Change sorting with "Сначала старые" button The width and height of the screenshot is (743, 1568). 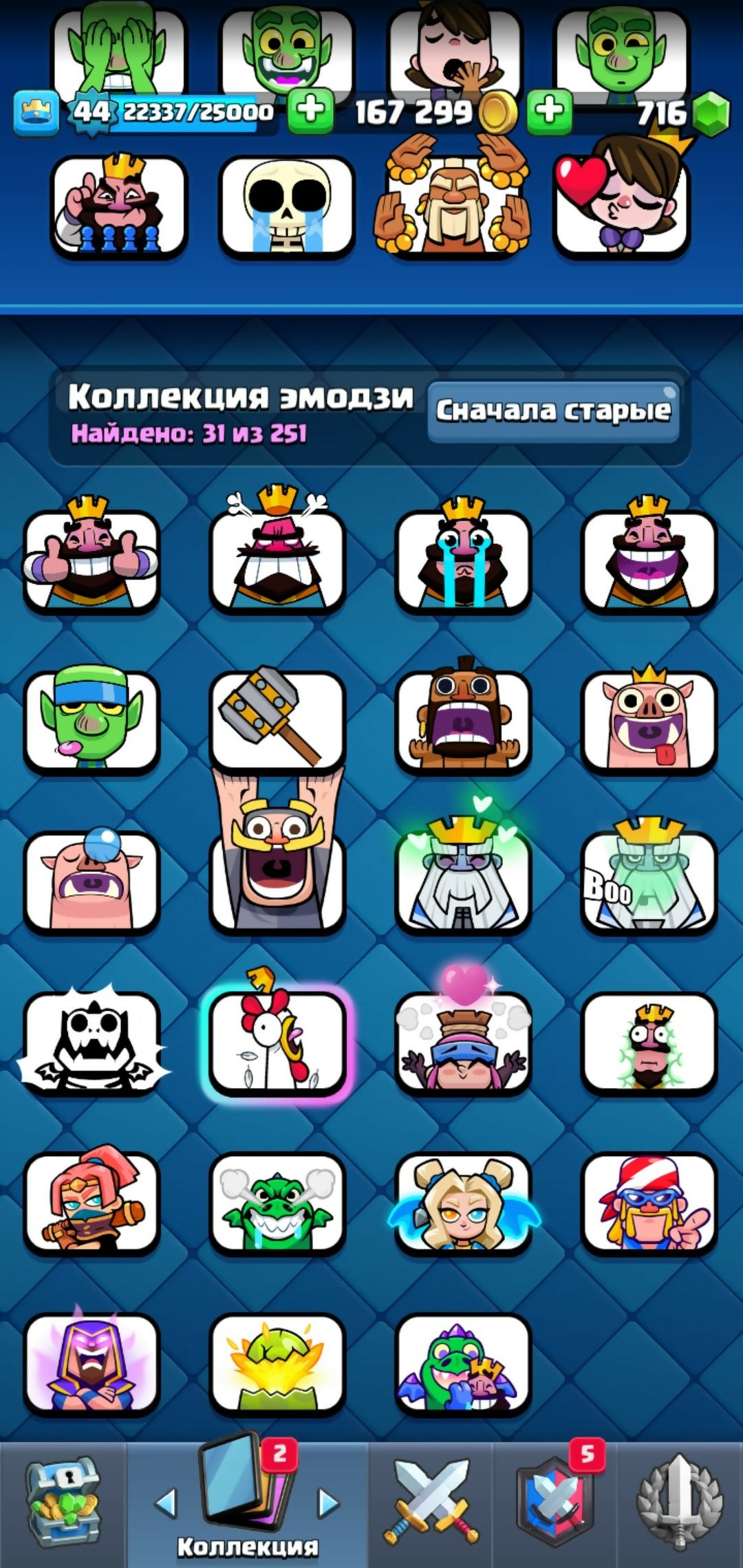(x=553, y=411)
